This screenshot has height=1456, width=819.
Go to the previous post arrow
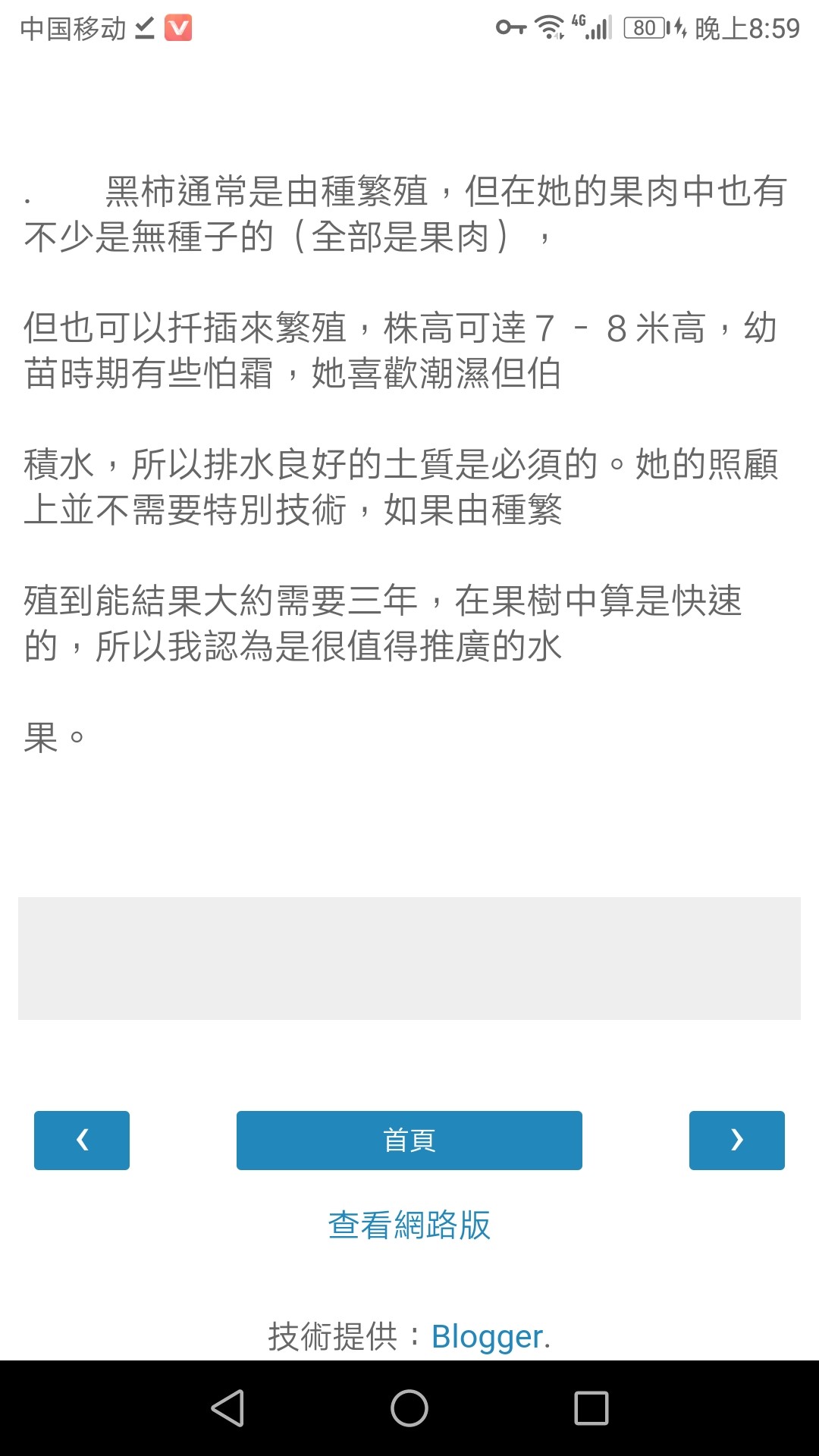(x=82, y=1140)
